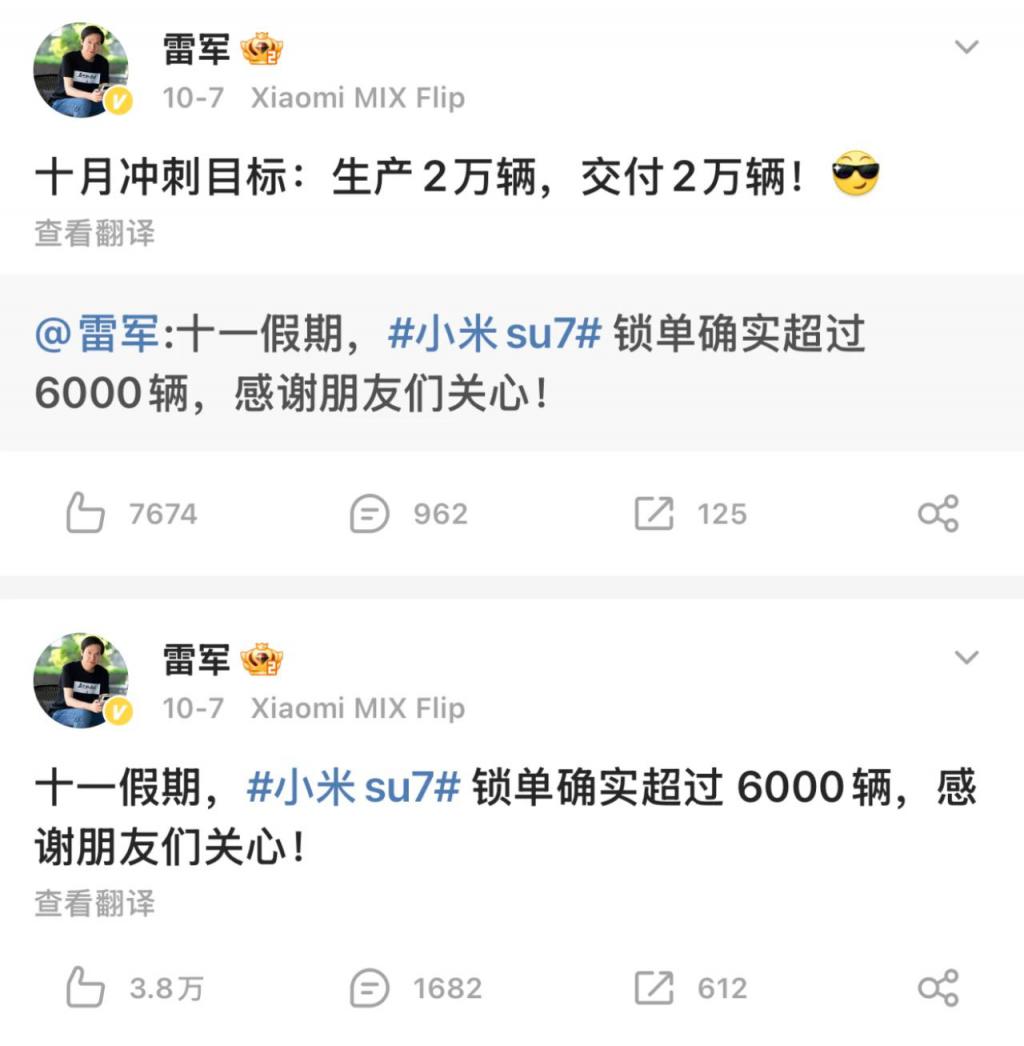Tap 查看翻译 under the 十一假期 post
The image size is (1024, 1046).
tap(95, 903)
